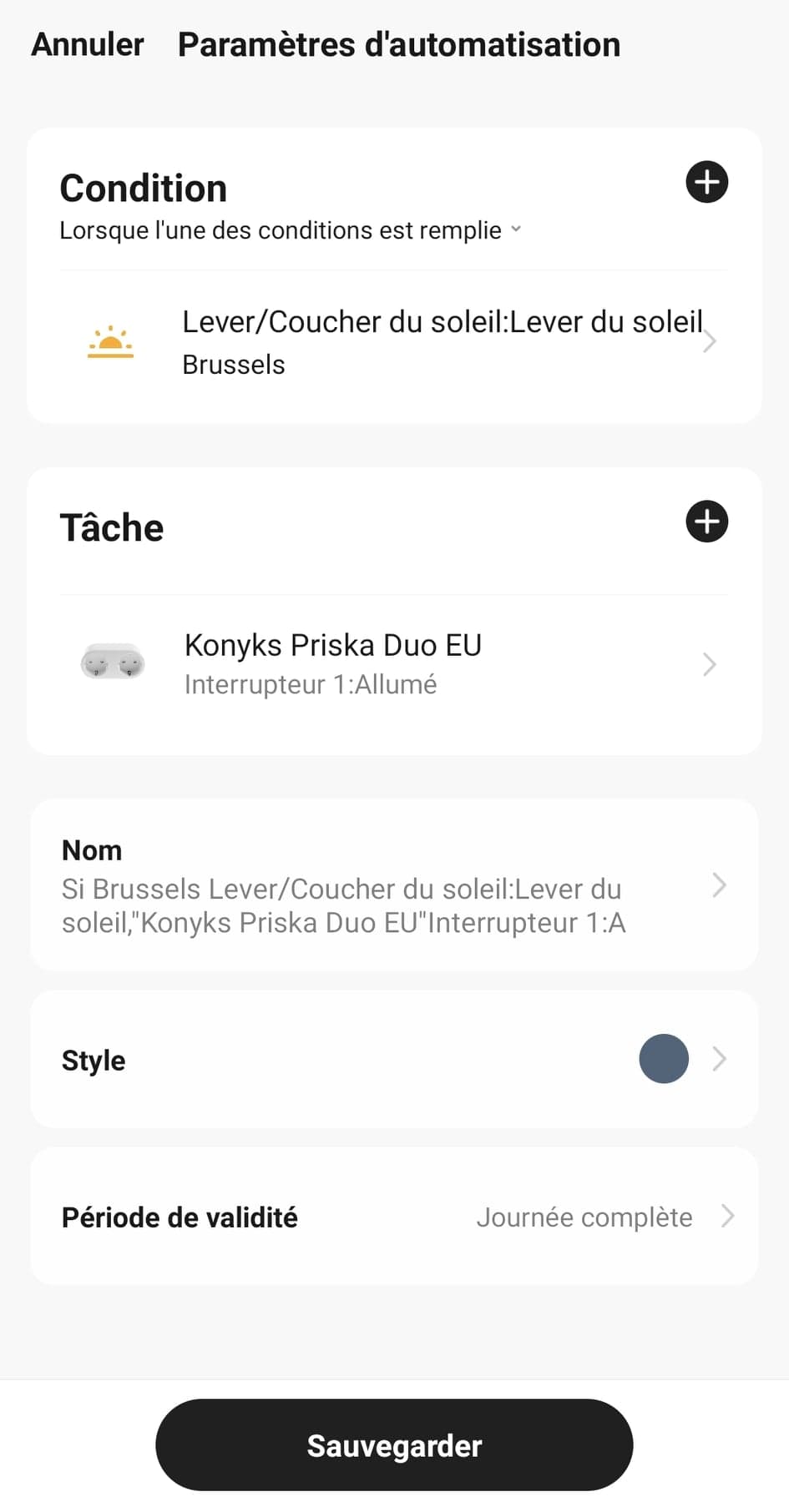Expand the 'Lorsque l'une des conditions est remplie' dropdown
The width and height of the screenshot is (789, 1512).
pyautogui.click(x=290, y=230)
